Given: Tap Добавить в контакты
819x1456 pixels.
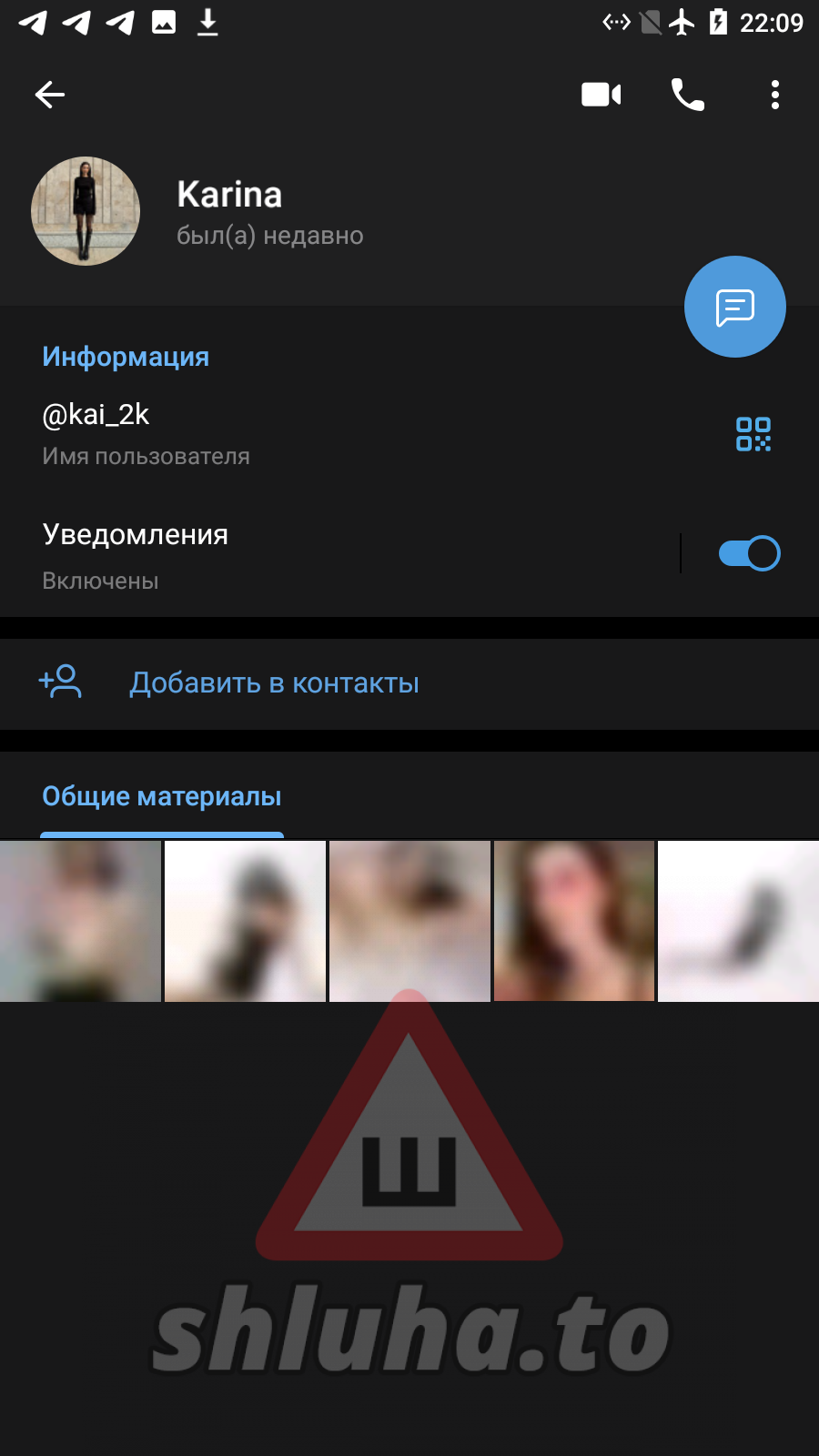Looking at the screenshot, I should pyautogui.click(x=273, y=683).
